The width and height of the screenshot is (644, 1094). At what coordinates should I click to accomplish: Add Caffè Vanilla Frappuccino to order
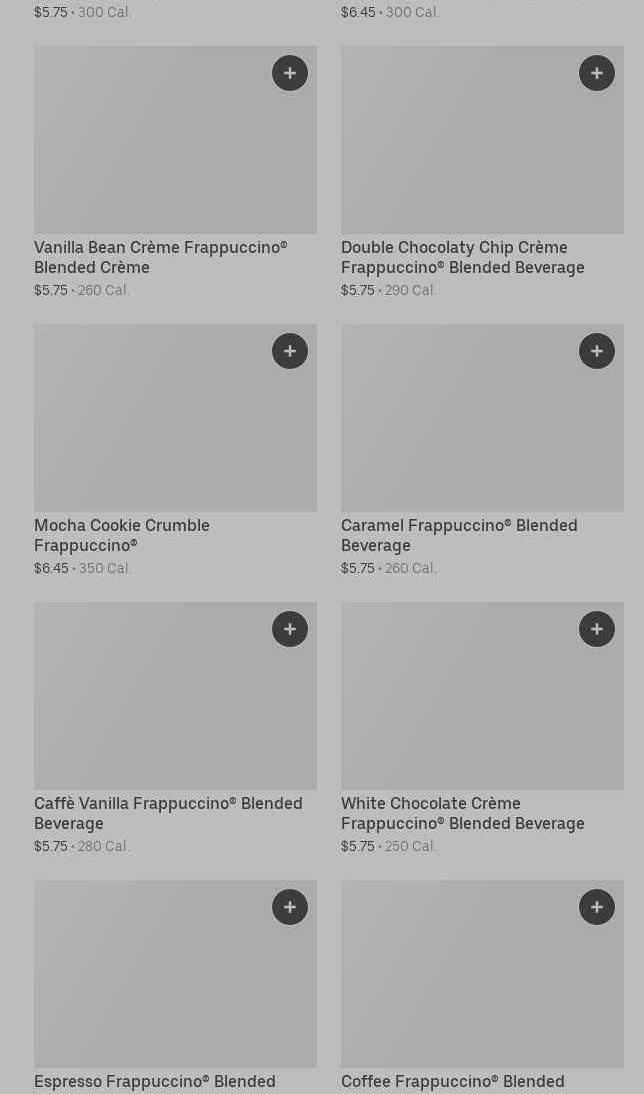(x=290, y=629)
